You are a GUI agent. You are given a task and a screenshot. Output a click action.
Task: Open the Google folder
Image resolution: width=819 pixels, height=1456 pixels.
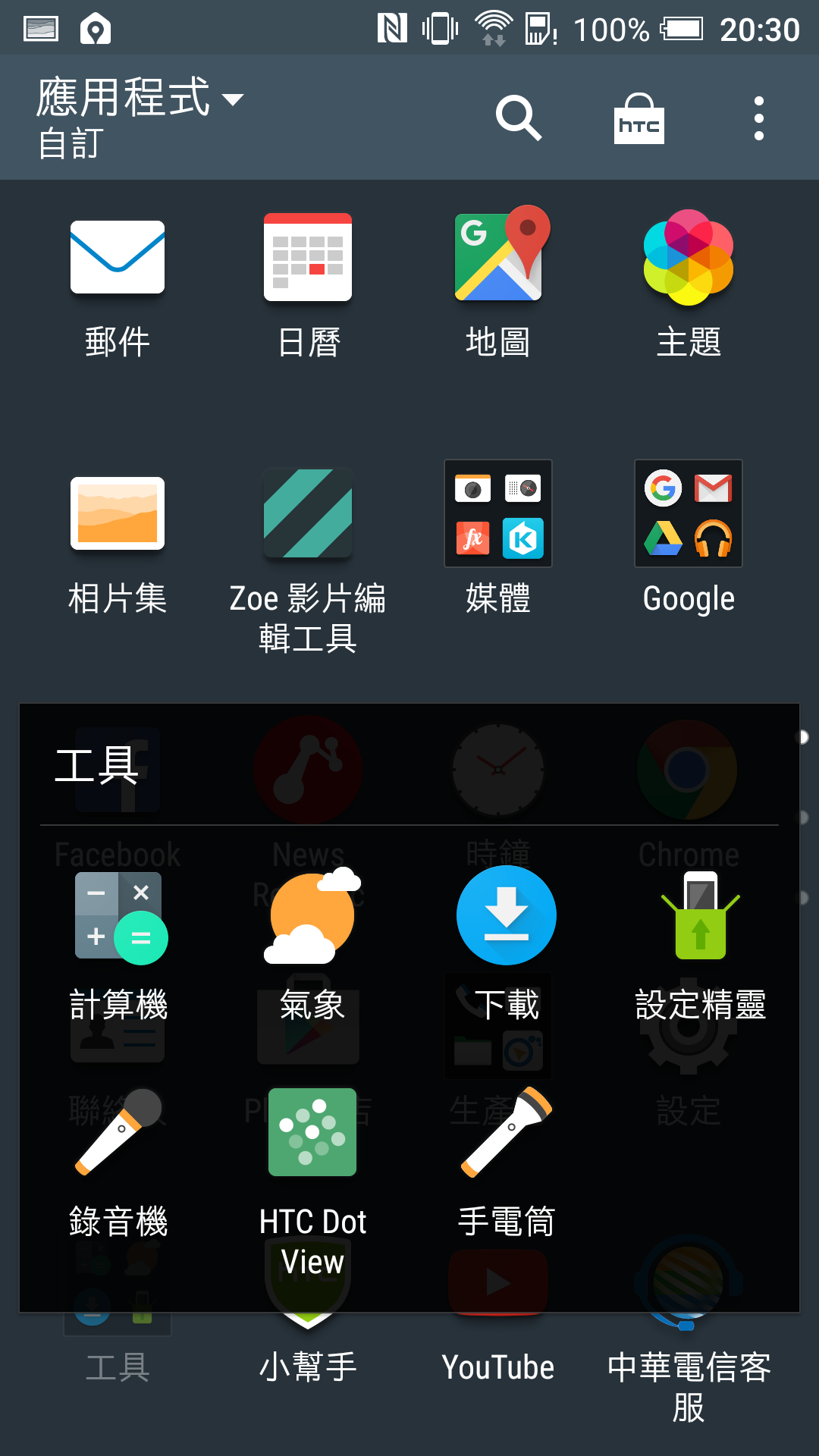click(689, 513)
